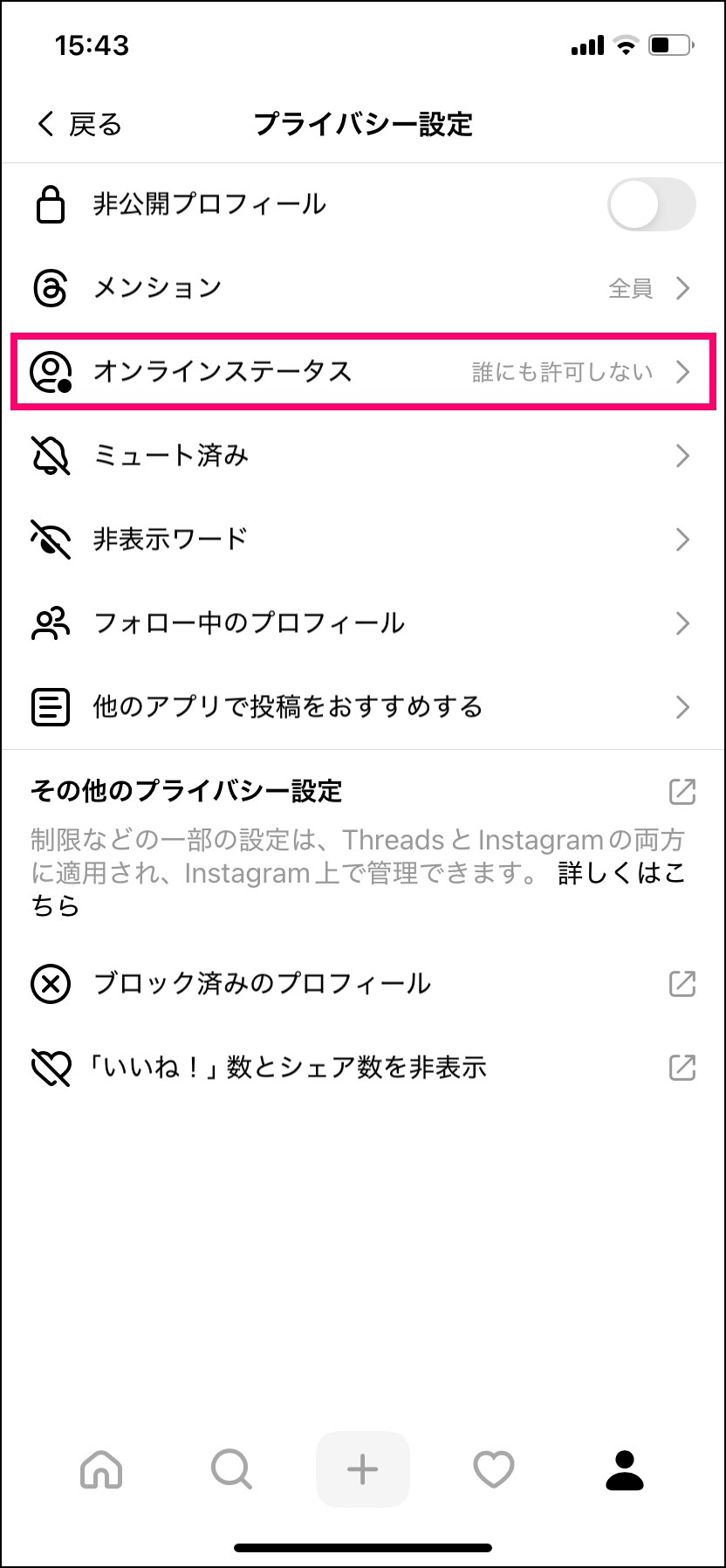
Task: Switch to the search tab
Action: 232,1469
